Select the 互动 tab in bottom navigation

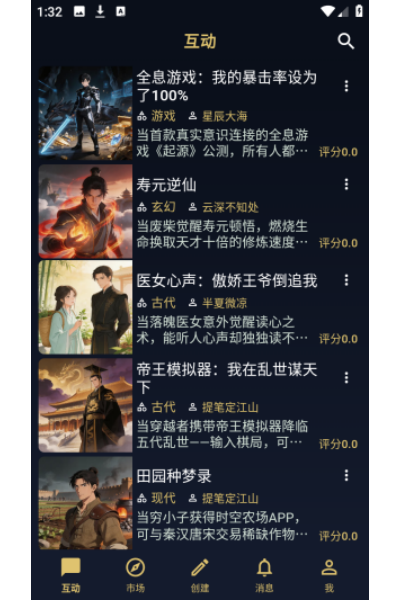[71, 575]
